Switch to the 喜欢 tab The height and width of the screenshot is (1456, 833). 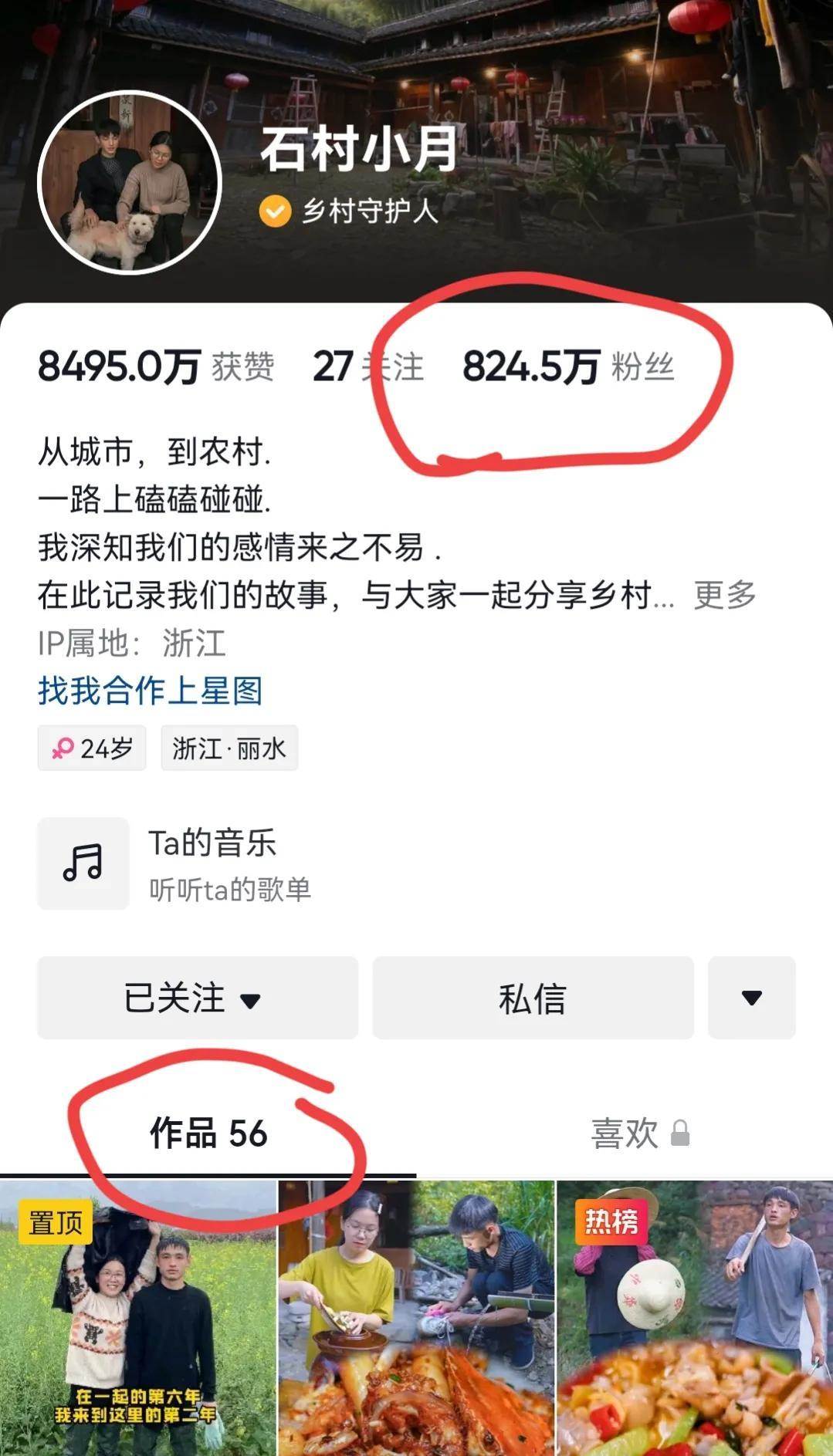coord(638,1133)
